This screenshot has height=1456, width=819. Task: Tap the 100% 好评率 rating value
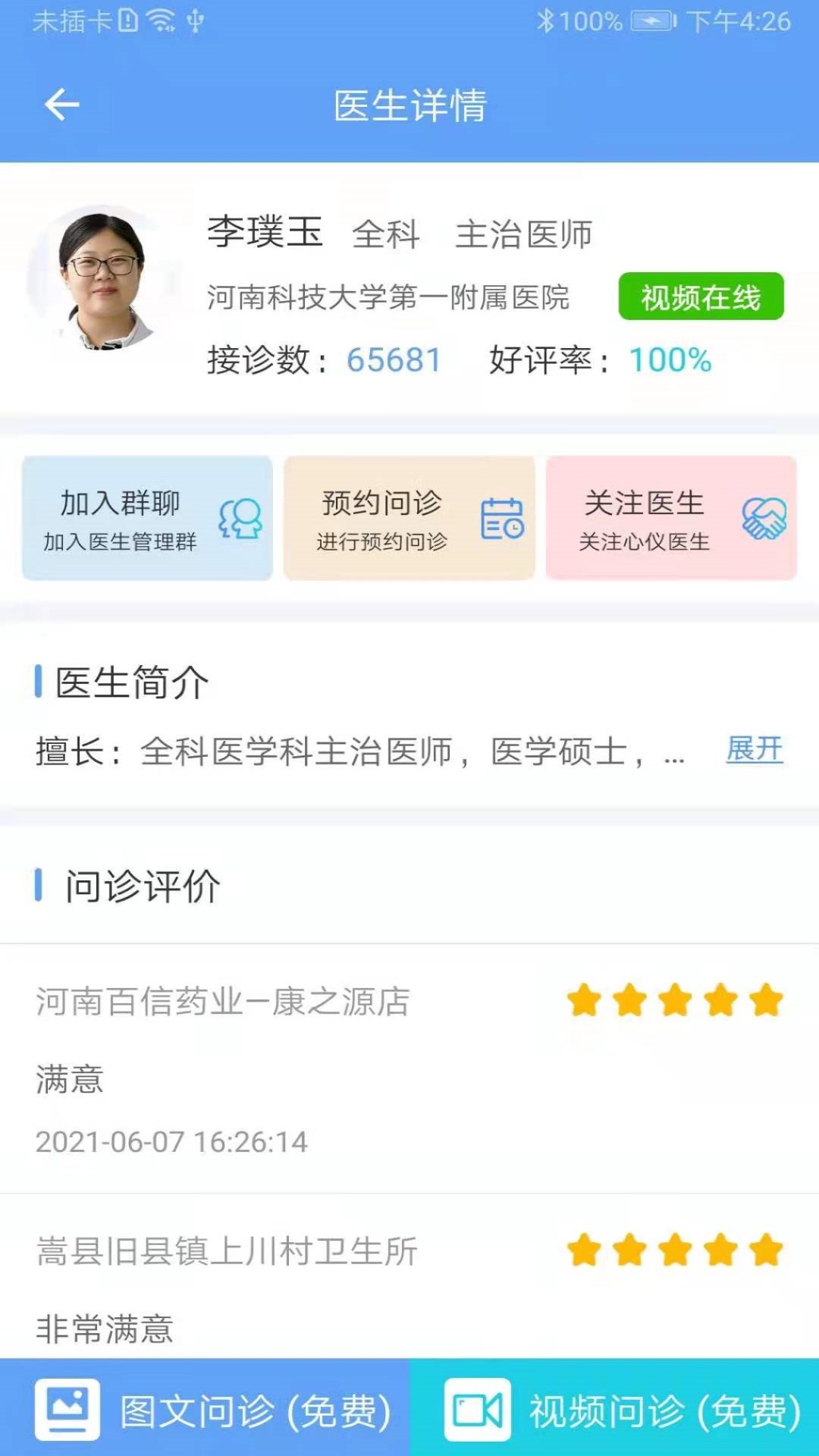(x=670, y=360)
